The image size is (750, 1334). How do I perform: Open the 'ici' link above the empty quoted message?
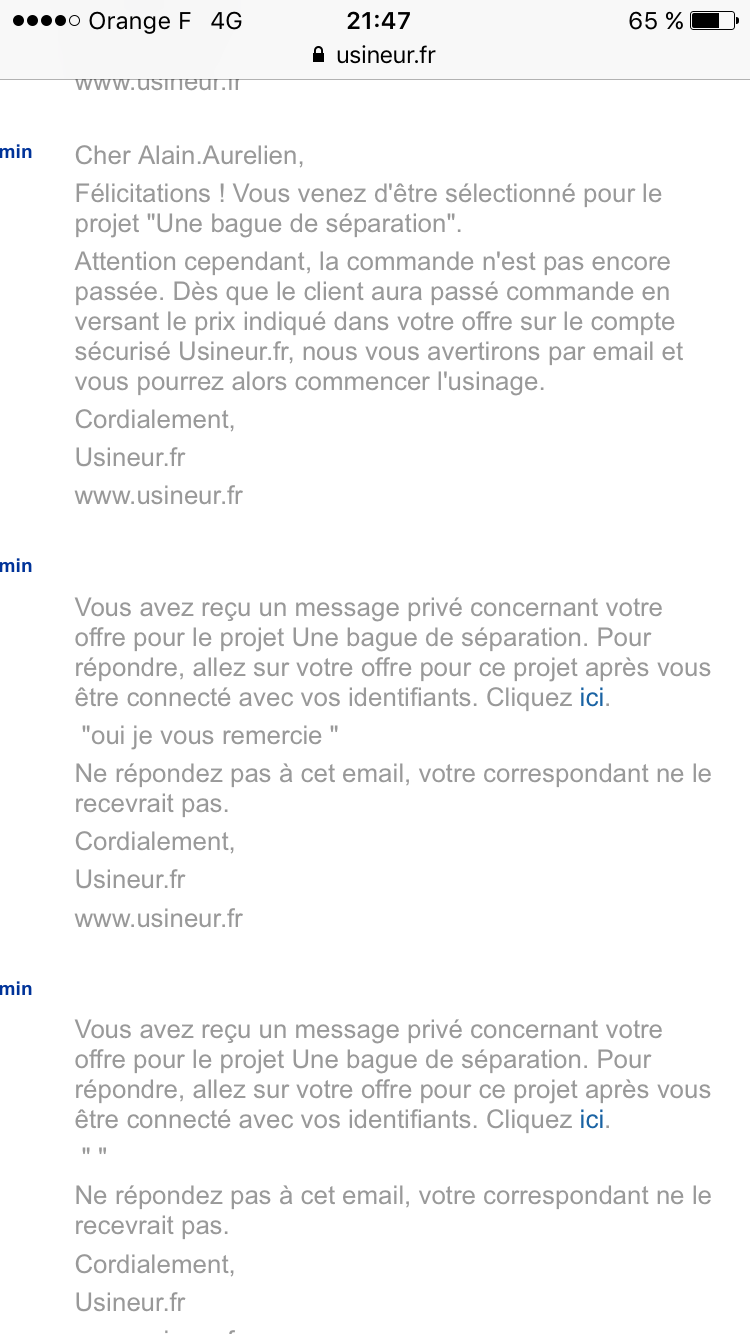coord(592,1120)
